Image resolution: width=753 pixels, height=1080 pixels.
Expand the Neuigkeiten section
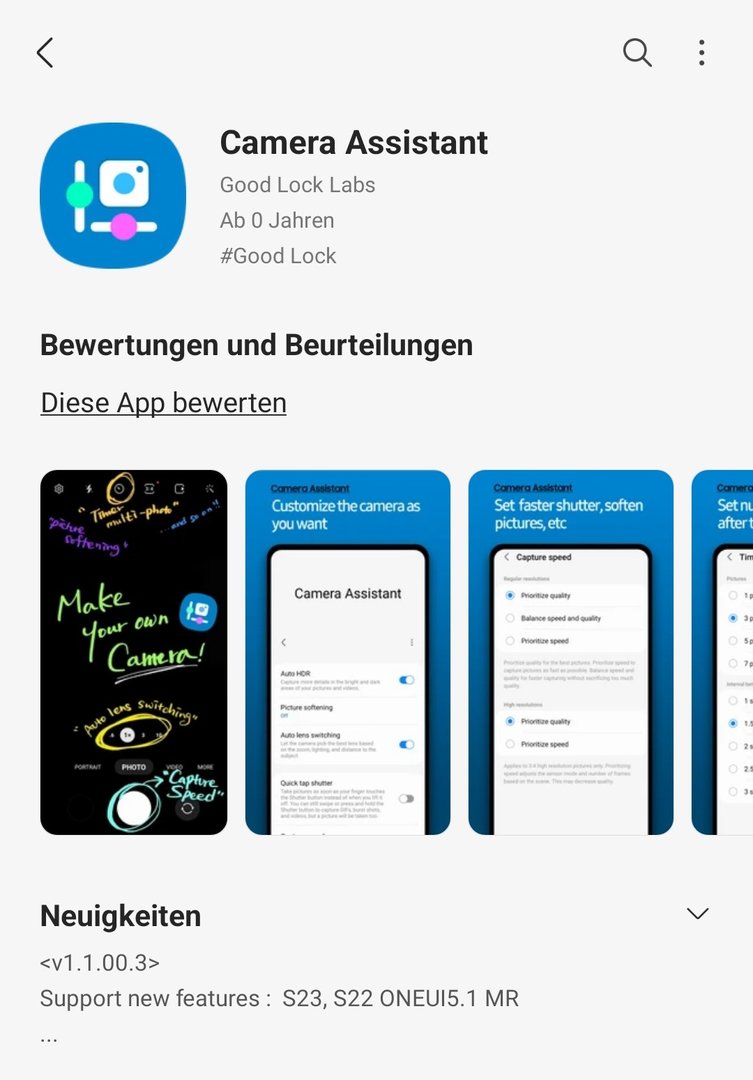(x=698, y=913)
